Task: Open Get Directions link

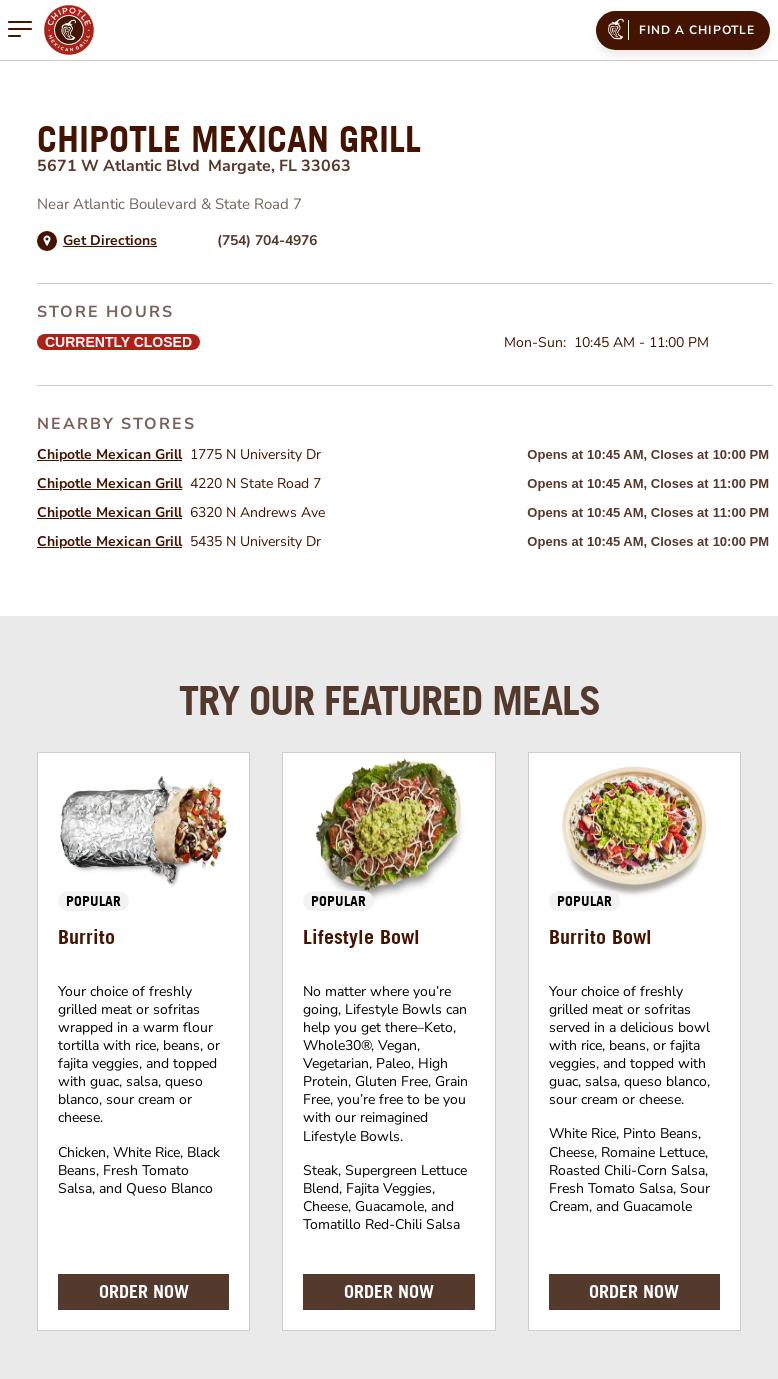Action: (x=109, y=241)
